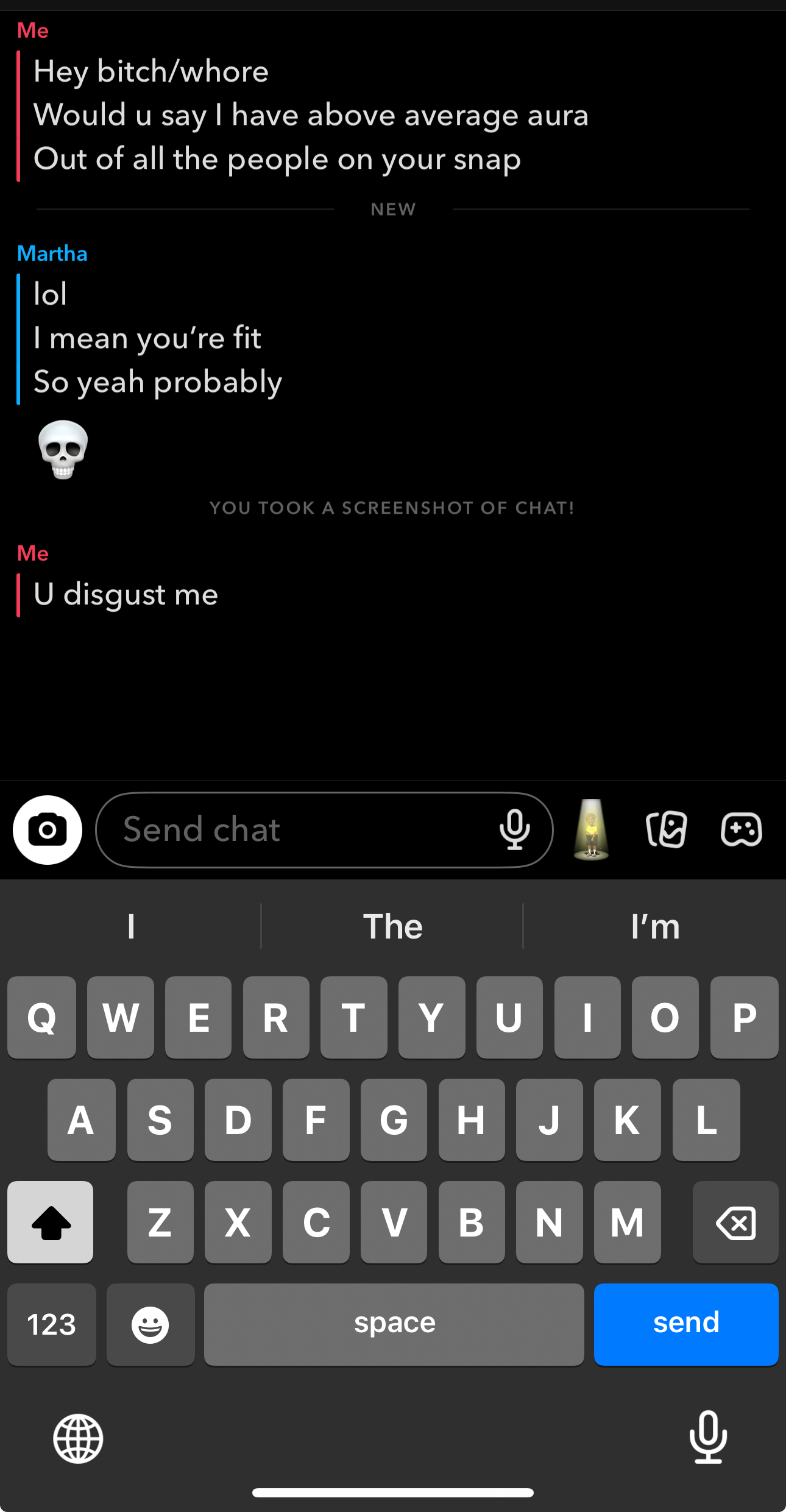Open the emoji keyboard
This screenshot has height=1512, width=786.
click(x=150, y=1324)
